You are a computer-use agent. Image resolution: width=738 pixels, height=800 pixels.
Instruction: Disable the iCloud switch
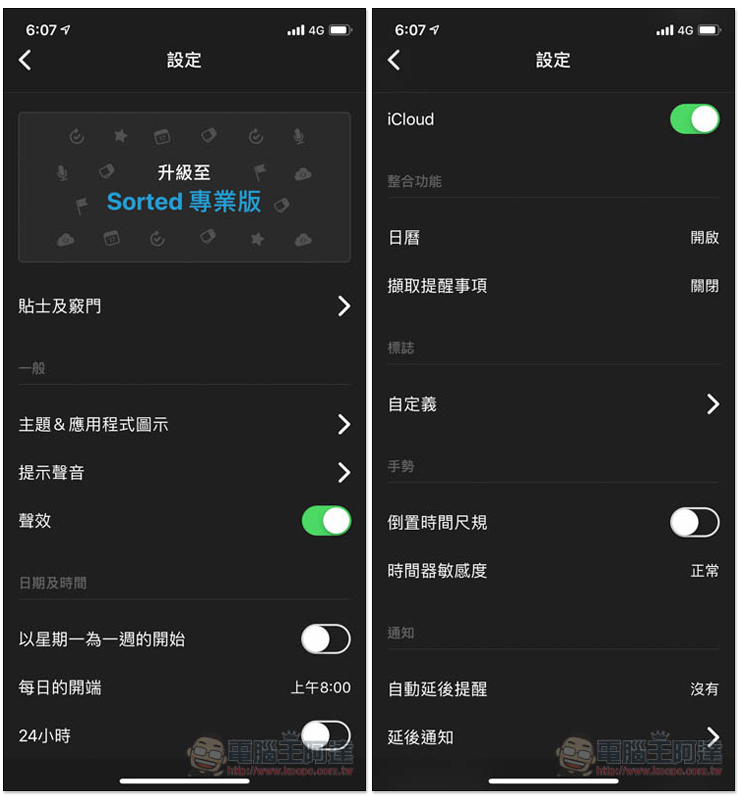click(694, 119)
